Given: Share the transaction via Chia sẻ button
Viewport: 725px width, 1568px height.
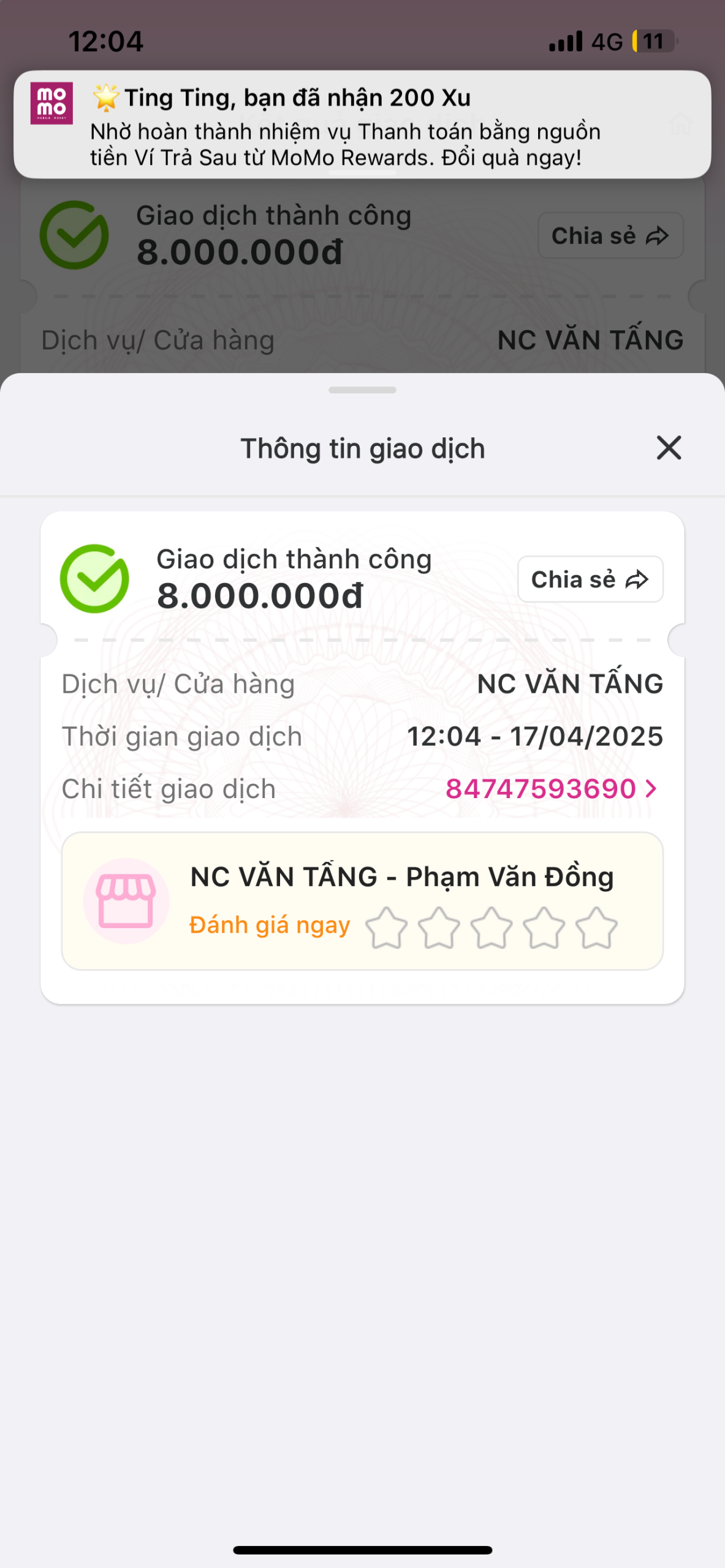Looking at the screenshot, I should (x=590, y=579).
